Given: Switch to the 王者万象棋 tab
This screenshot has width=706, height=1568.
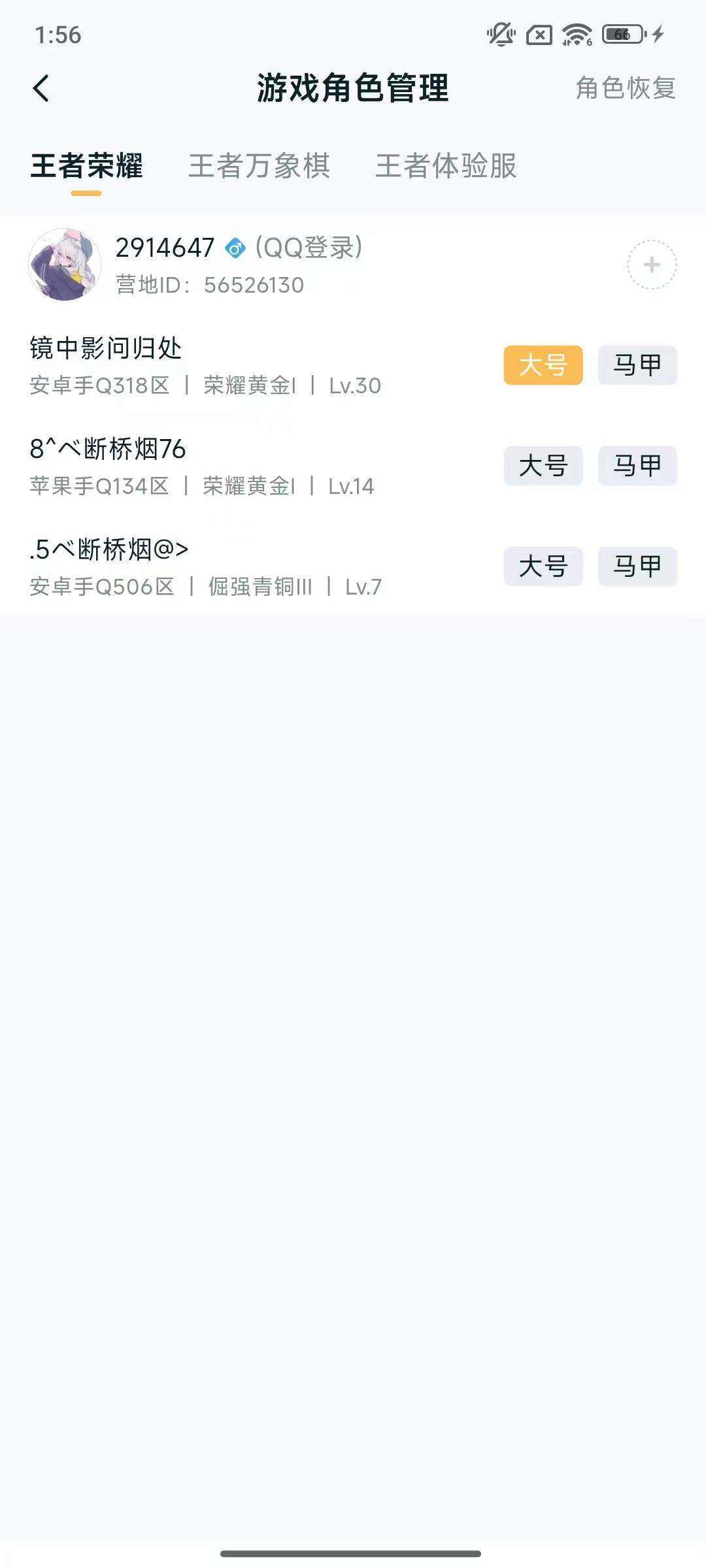Looking at the screenshot, I should (259, 168).
